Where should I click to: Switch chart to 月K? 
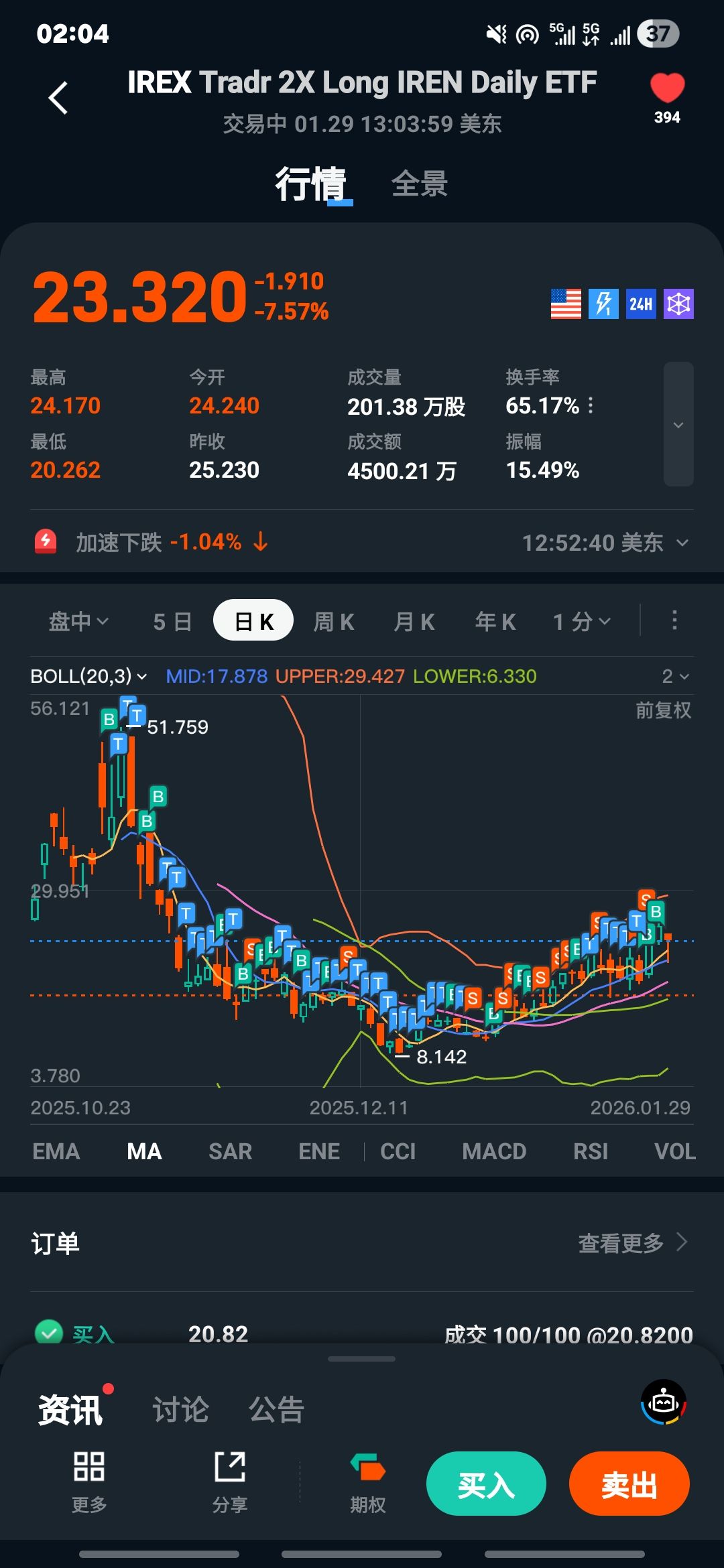click(x=414, y=621)
